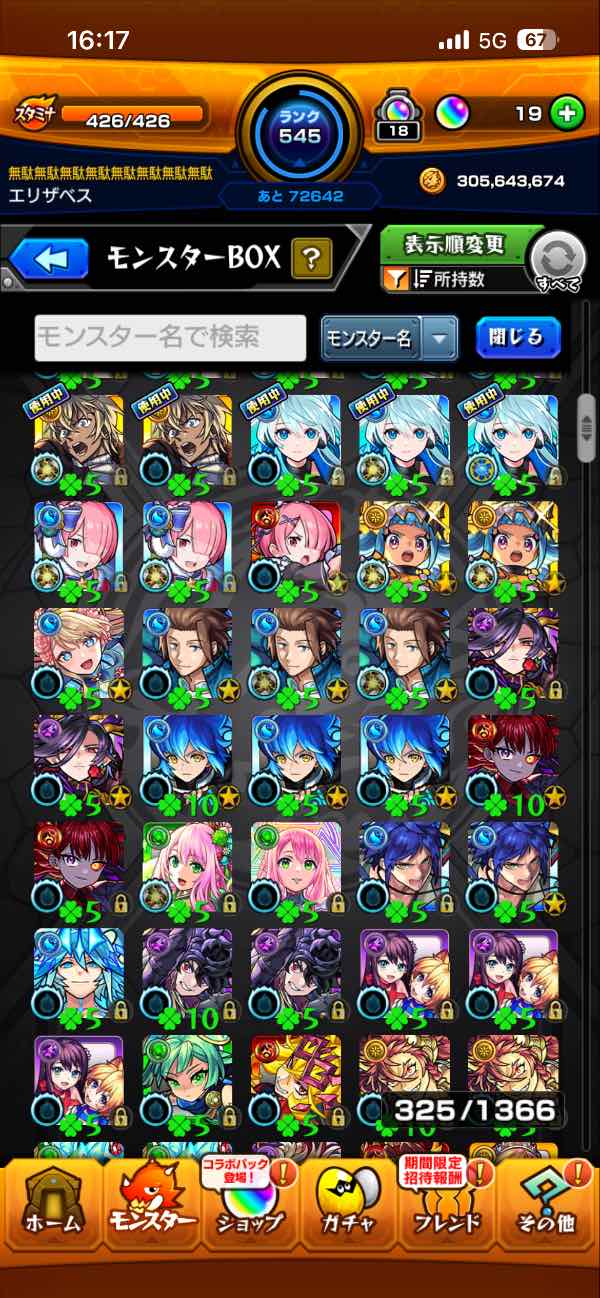
Task: Tap 表示順変更 to change sort order
Action: tap(454, 244)
